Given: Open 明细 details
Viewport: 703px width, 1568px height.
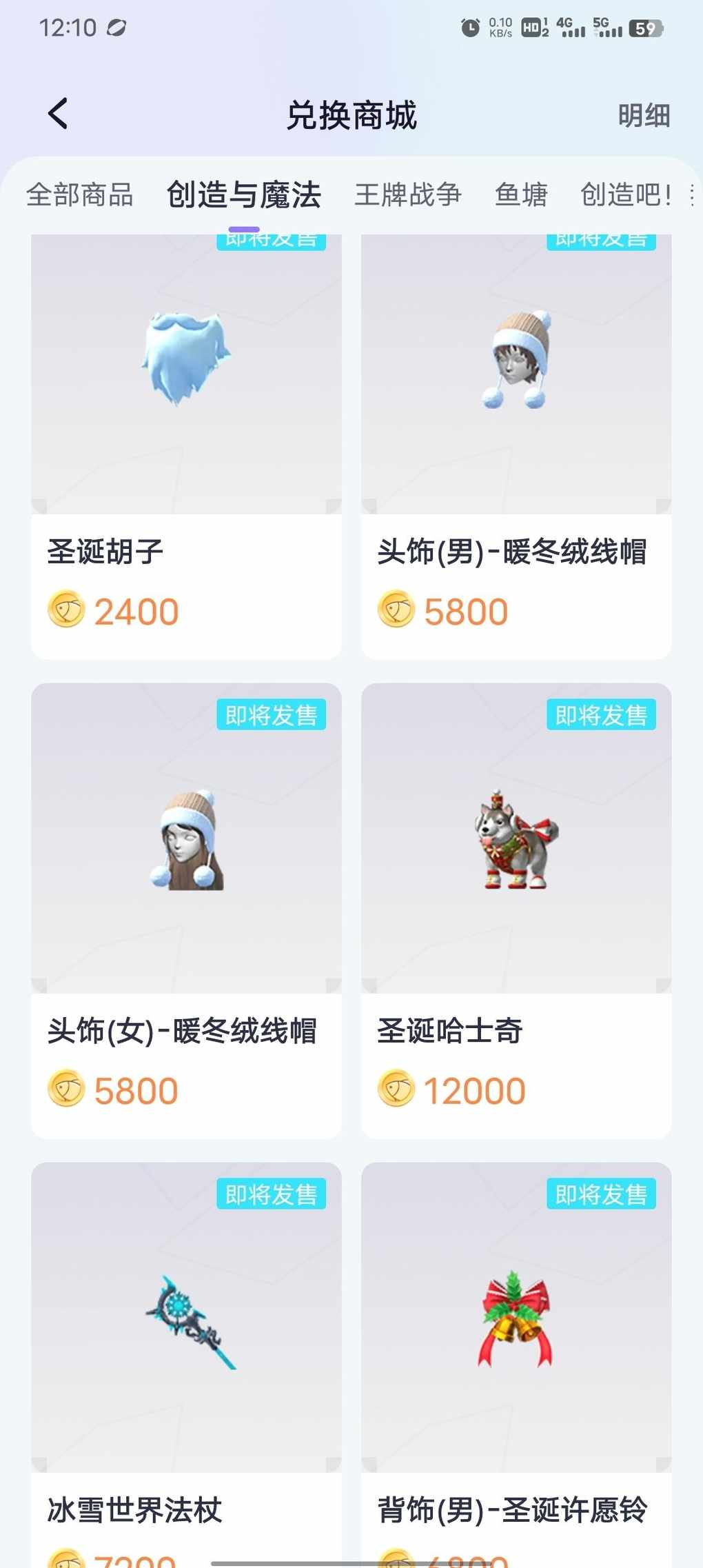Looking at the screenshot, I should point(643,115).
